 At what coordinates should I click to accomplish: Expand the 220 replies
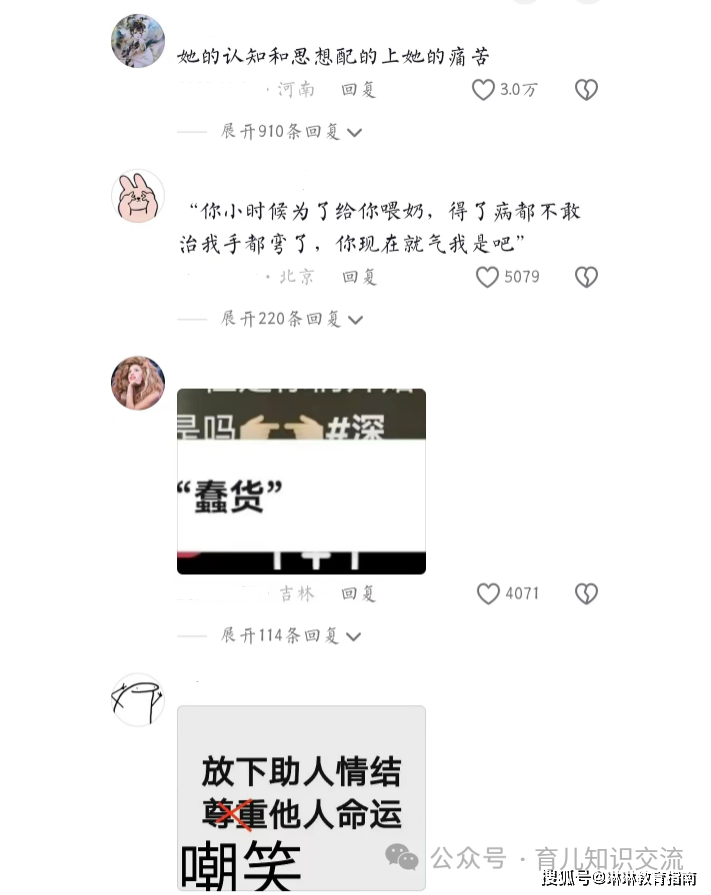pyautogui.click(x=291, y=319)
